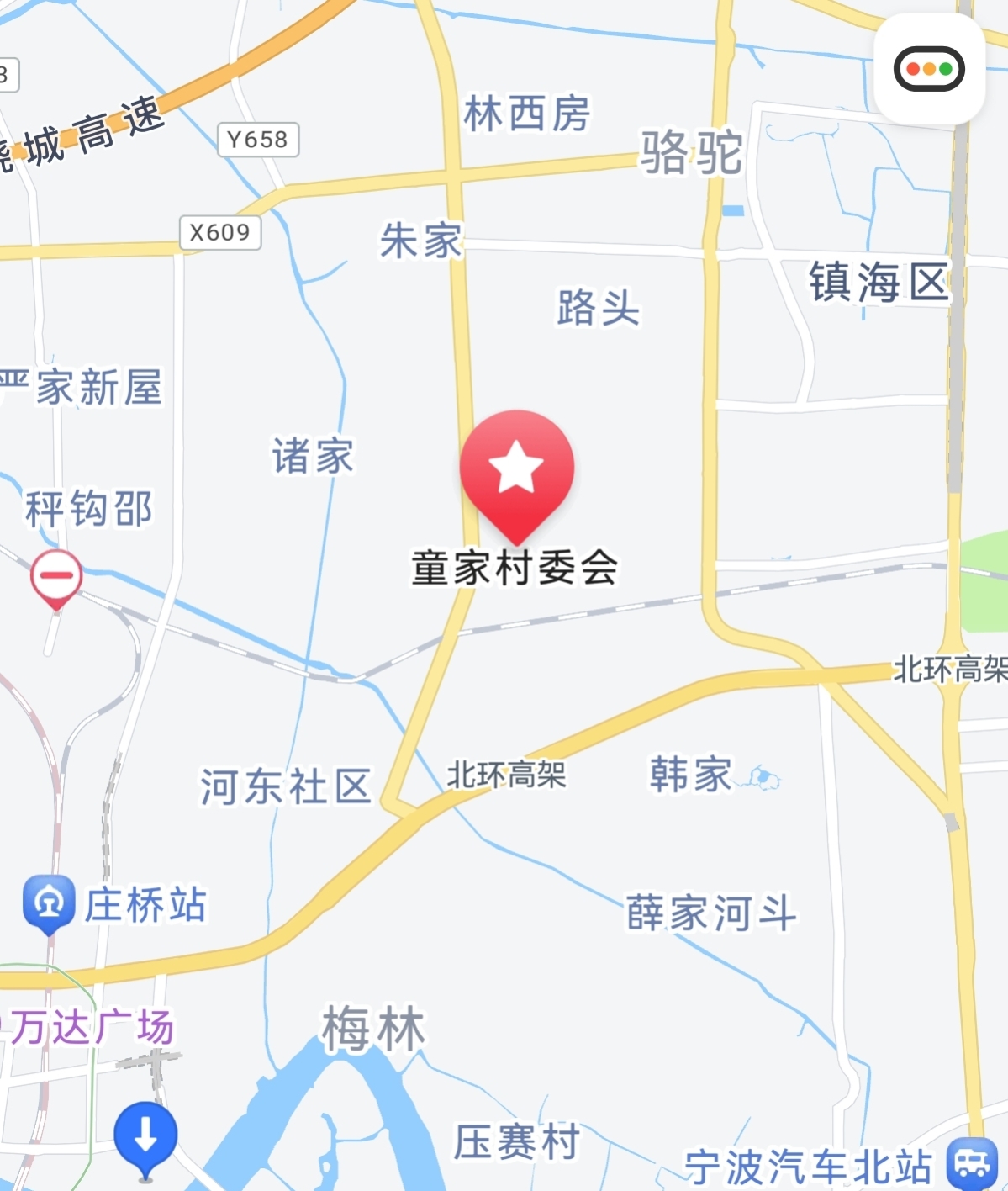The width and height of the screenshot is (1008, 1191).
Task: Select the 宁波汽车北站 bus station marker
Action: (x=972, y=1165)
